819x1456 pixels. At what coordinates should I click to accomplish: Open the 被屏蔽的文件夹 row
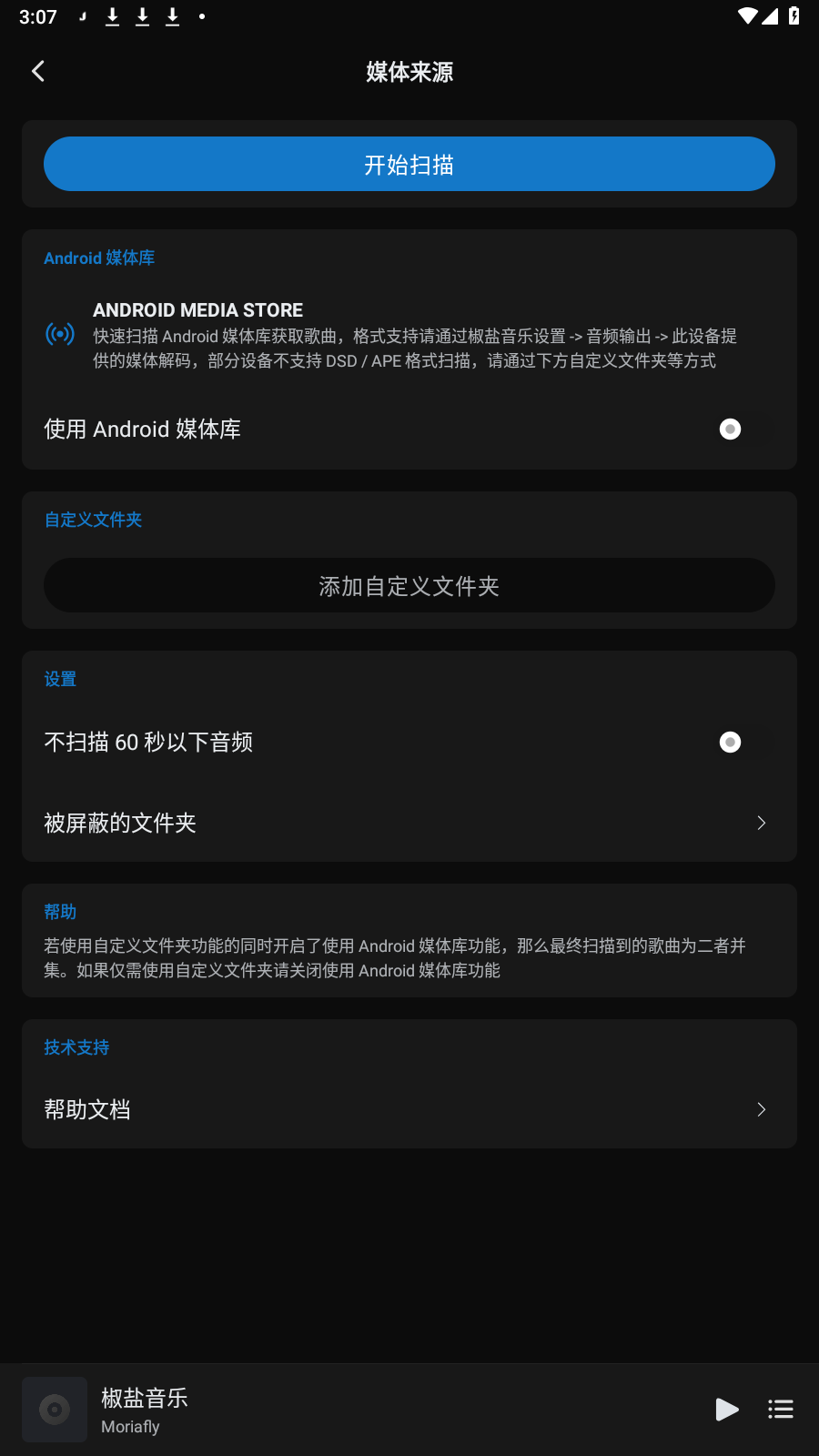409,823
